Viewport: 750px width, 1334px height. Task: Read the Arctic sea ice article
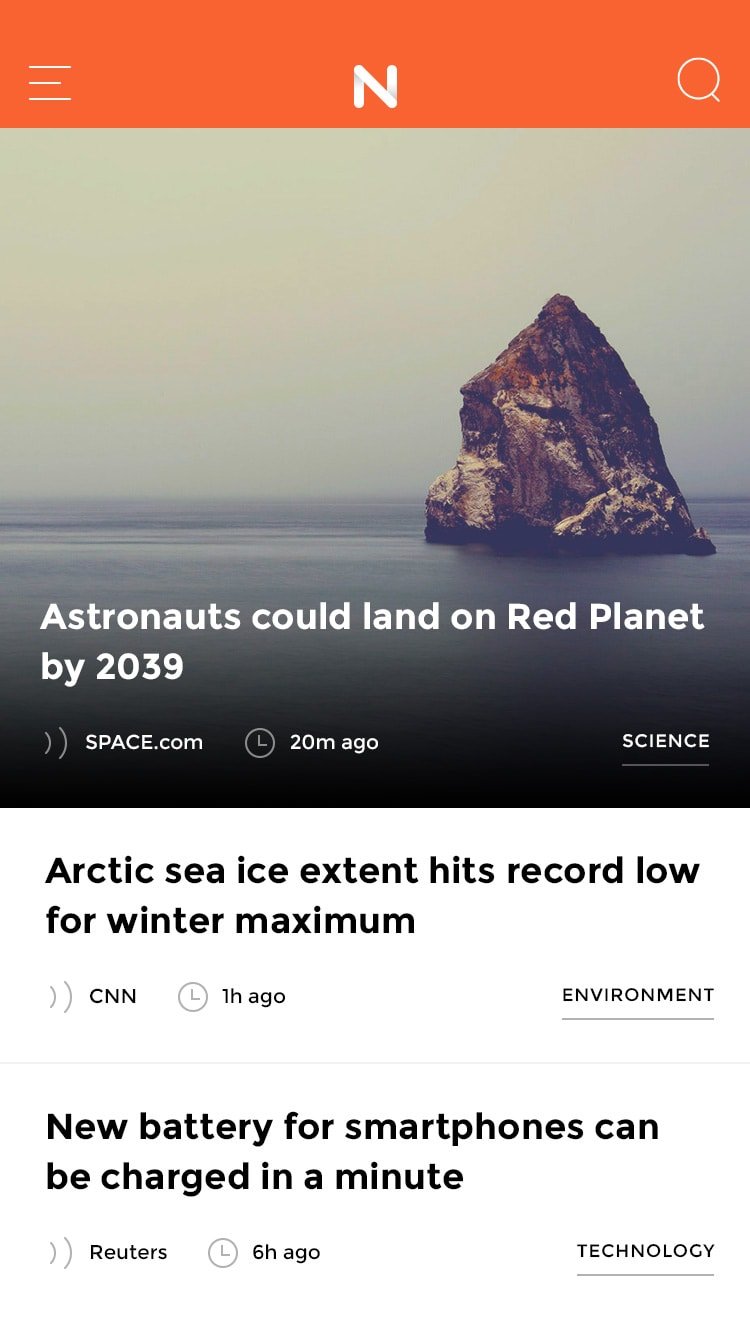pyautogui.click(x=372, y=895)
